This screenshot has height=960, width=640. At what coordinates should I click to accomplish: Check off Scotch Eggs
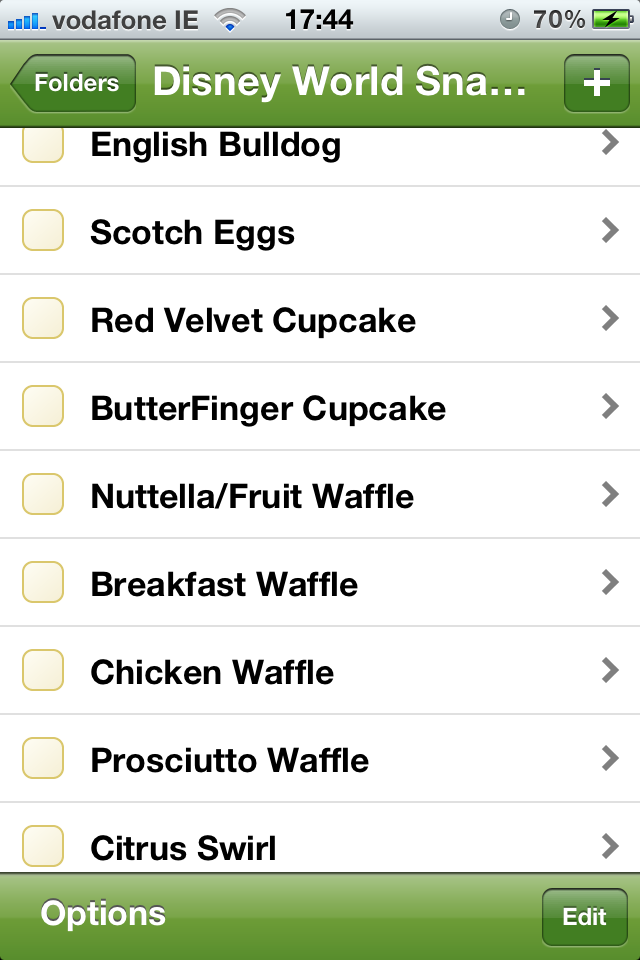point(43,231)
